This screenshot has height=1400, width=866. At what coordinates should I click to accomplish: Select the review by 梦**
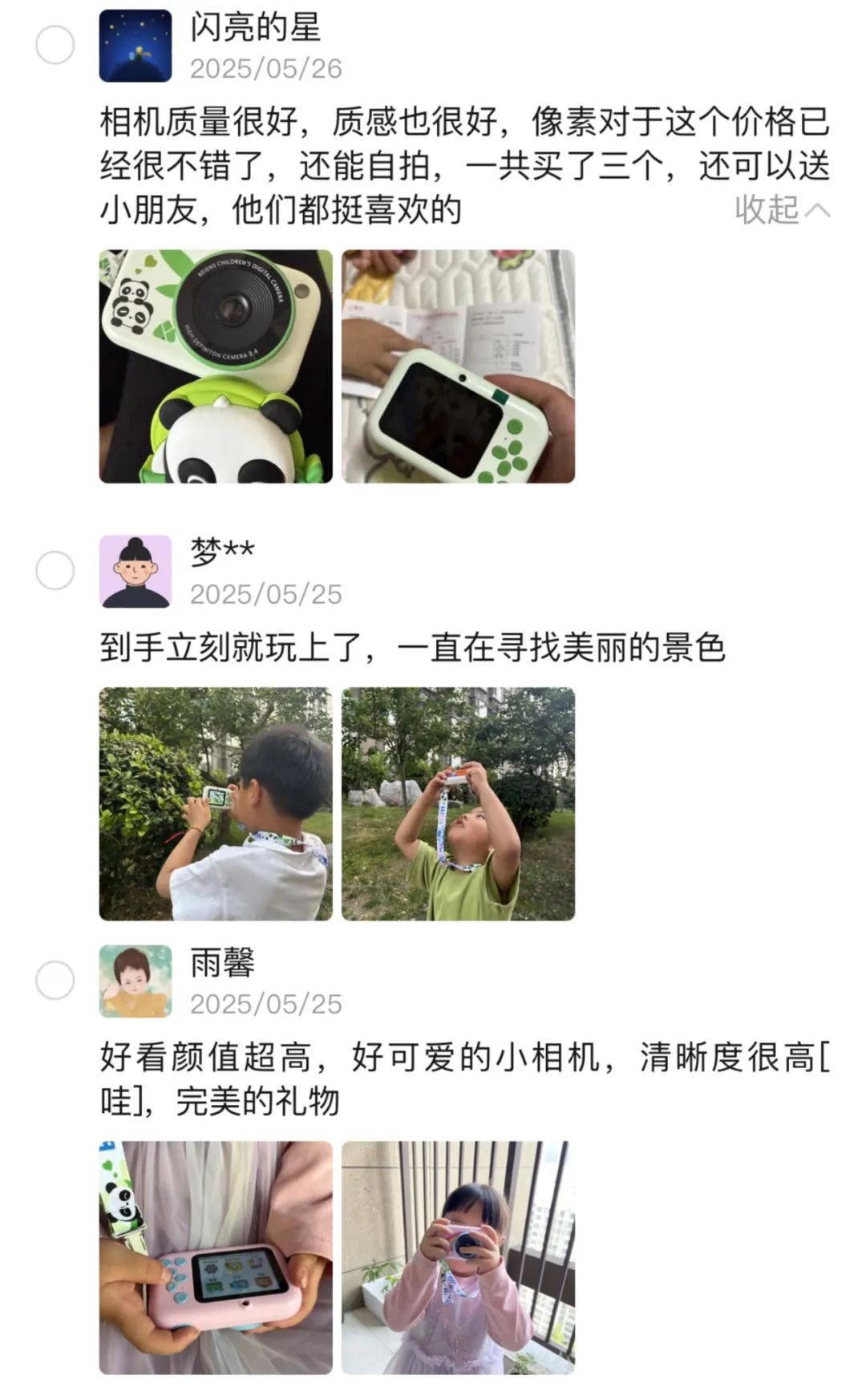point(55,571)
